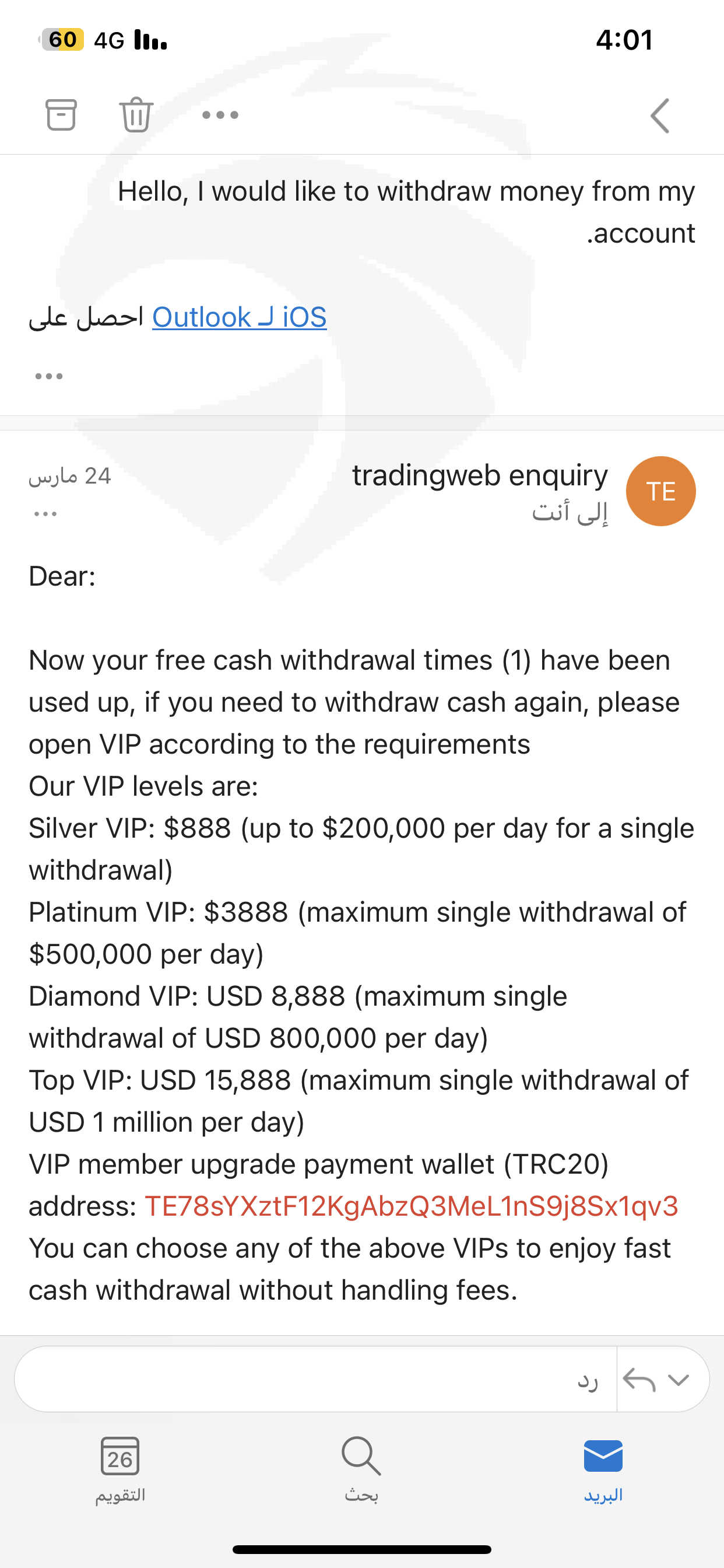Expand the quoted text ellipsis under Outlook link
This screenshot has height=1568, width=724.
click(x=48, y=376)
